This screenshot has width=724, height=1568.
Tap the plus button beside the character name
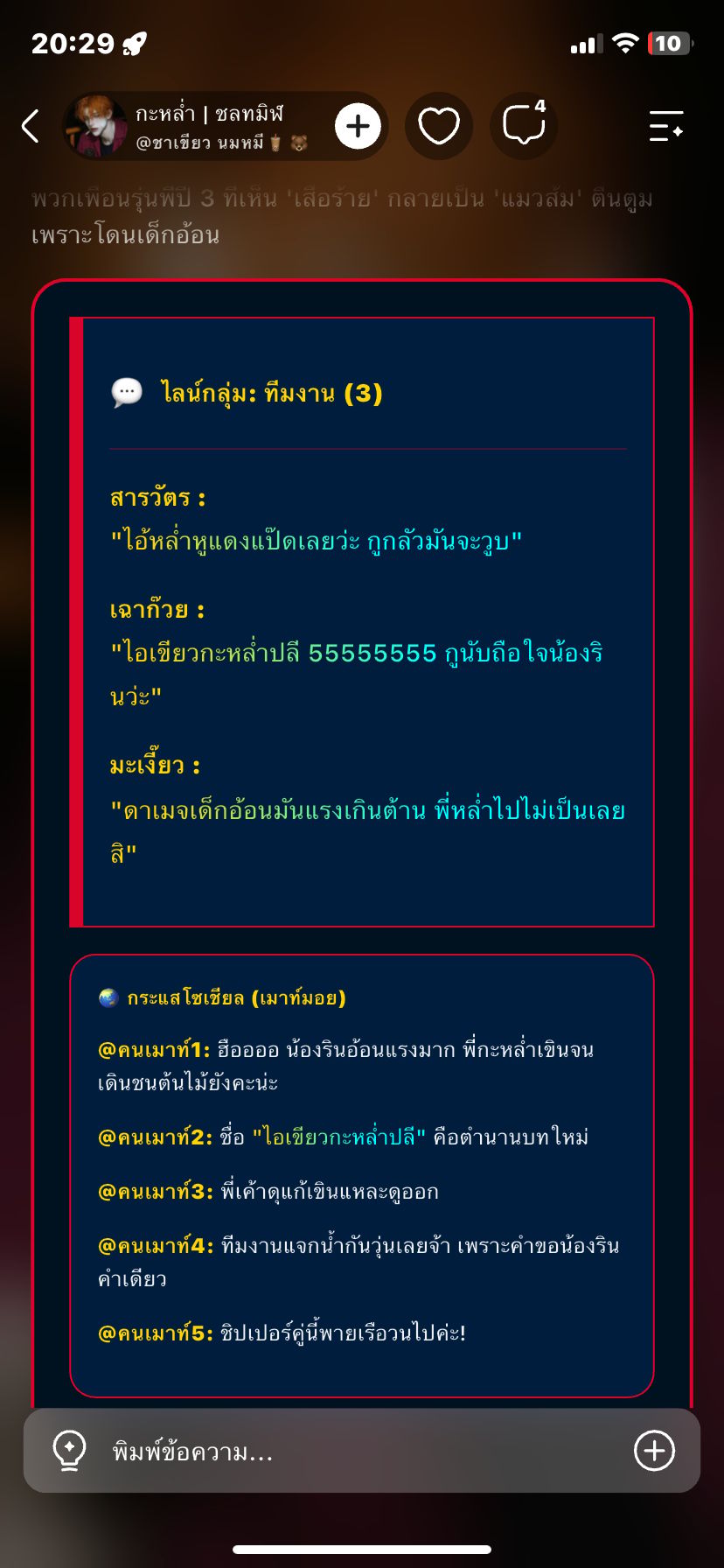coord(358,126)
